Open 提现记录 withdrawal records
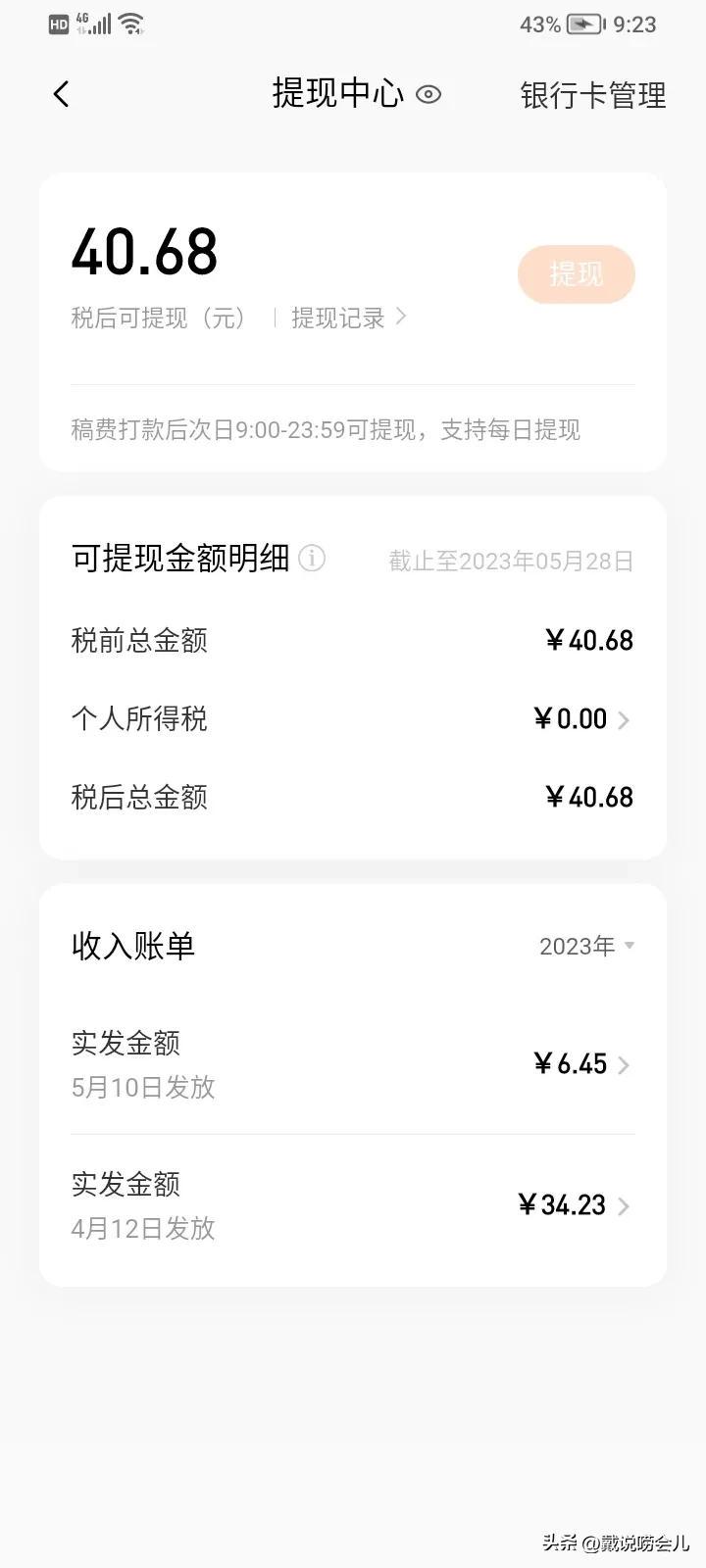This screenshot has height=1568, width=706. [348, 318]
